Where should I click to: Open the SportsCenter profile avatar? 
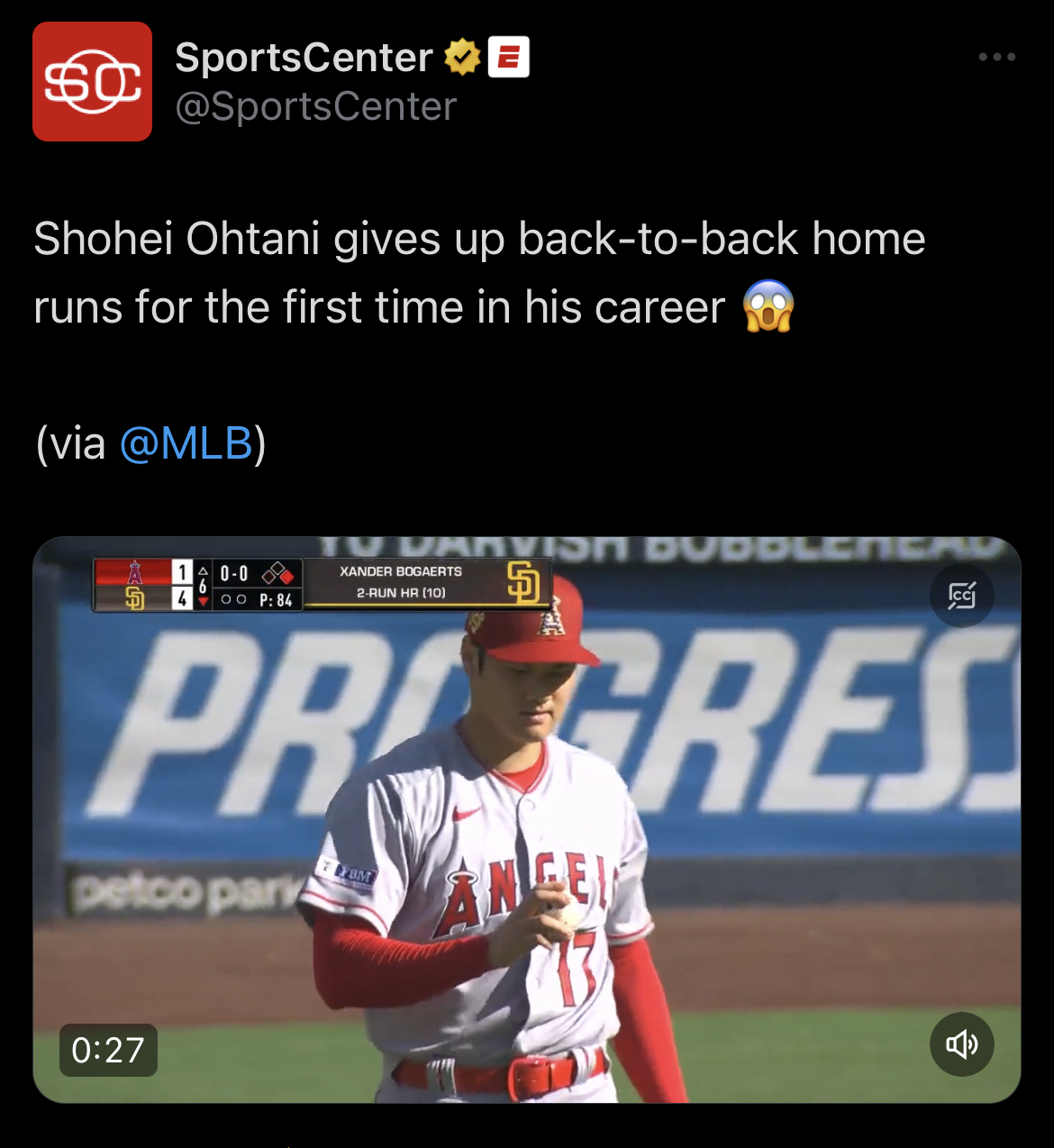click(93, 81)
